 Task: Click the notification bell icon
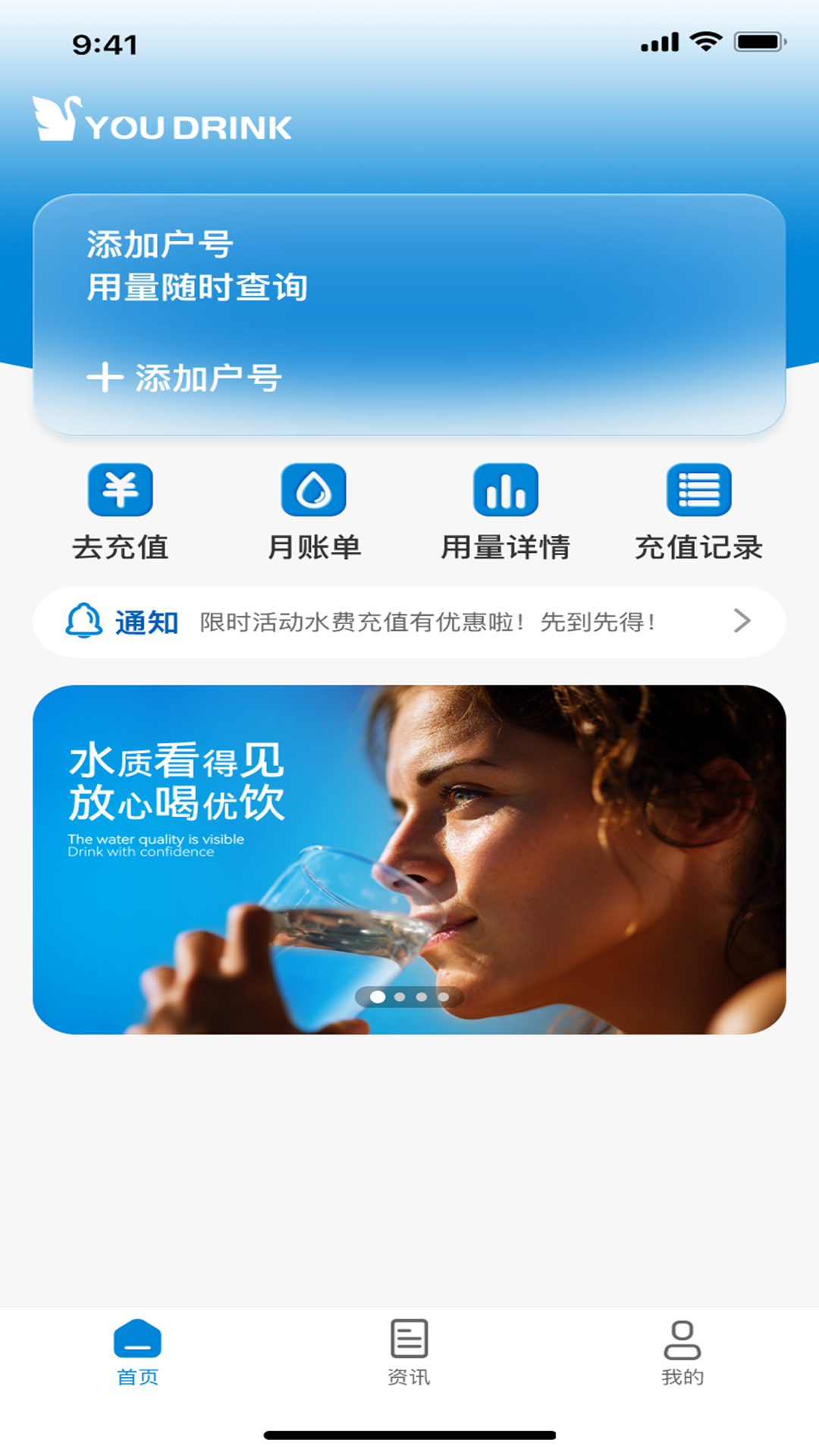pos(85,623)
